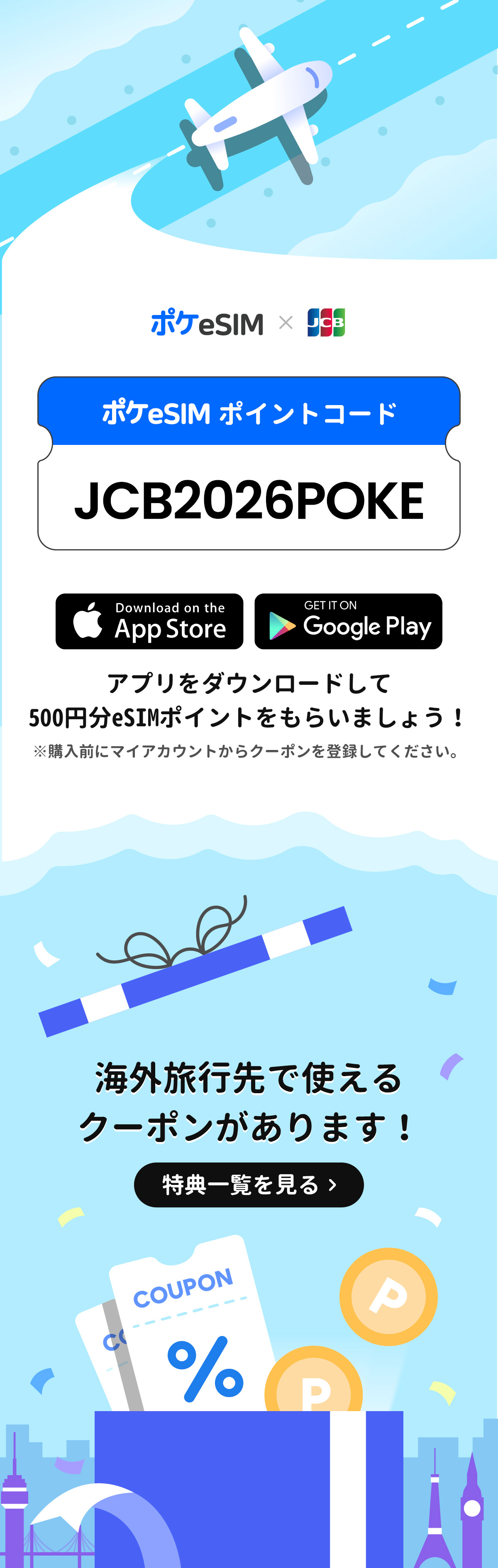
Task: Open the App Store download badge
Action: click(149, 621)
